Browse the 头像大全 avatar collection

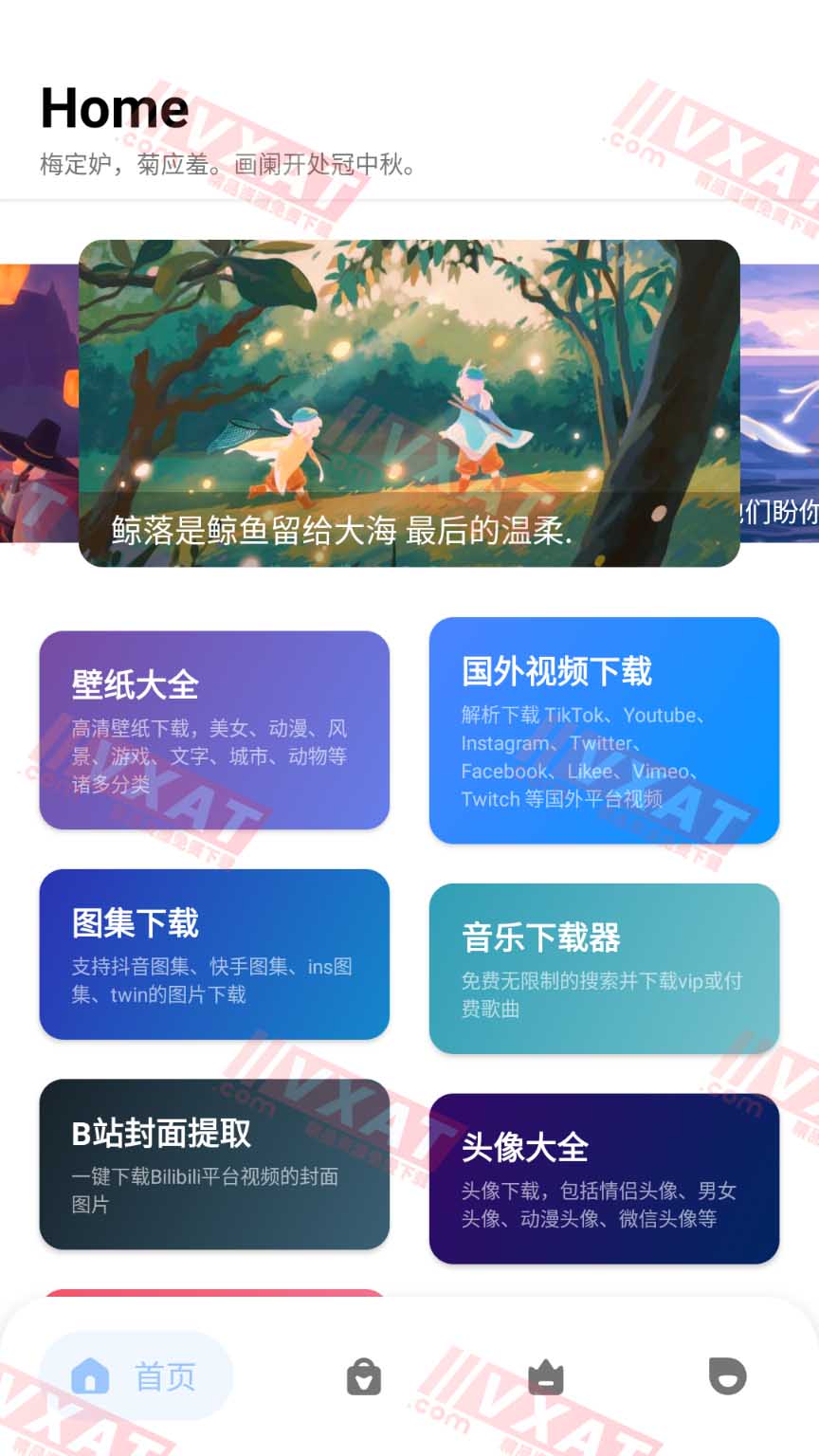coord(604,1178)
